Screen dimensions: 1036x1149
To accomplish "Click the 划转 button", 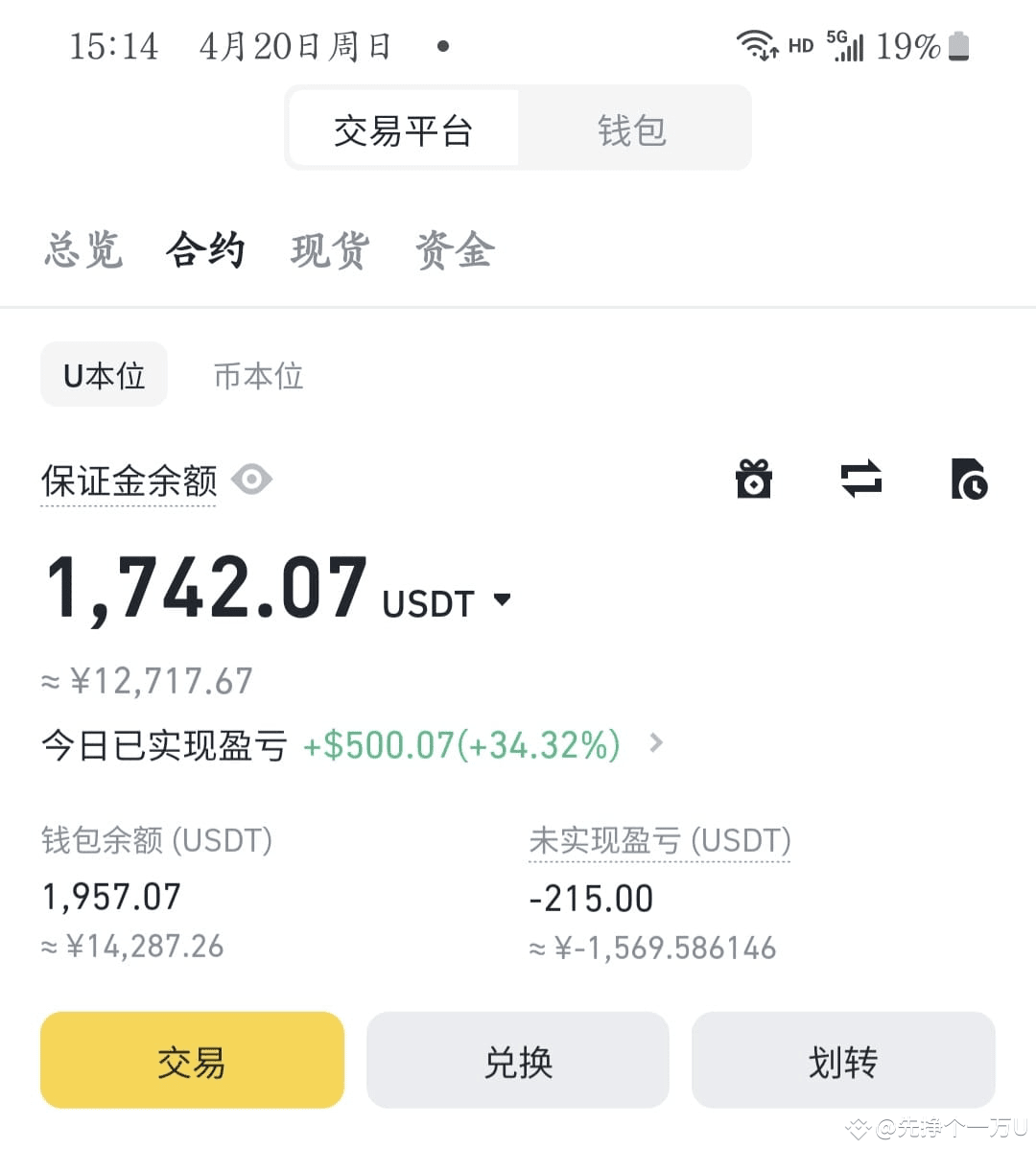I will 842,1061.
